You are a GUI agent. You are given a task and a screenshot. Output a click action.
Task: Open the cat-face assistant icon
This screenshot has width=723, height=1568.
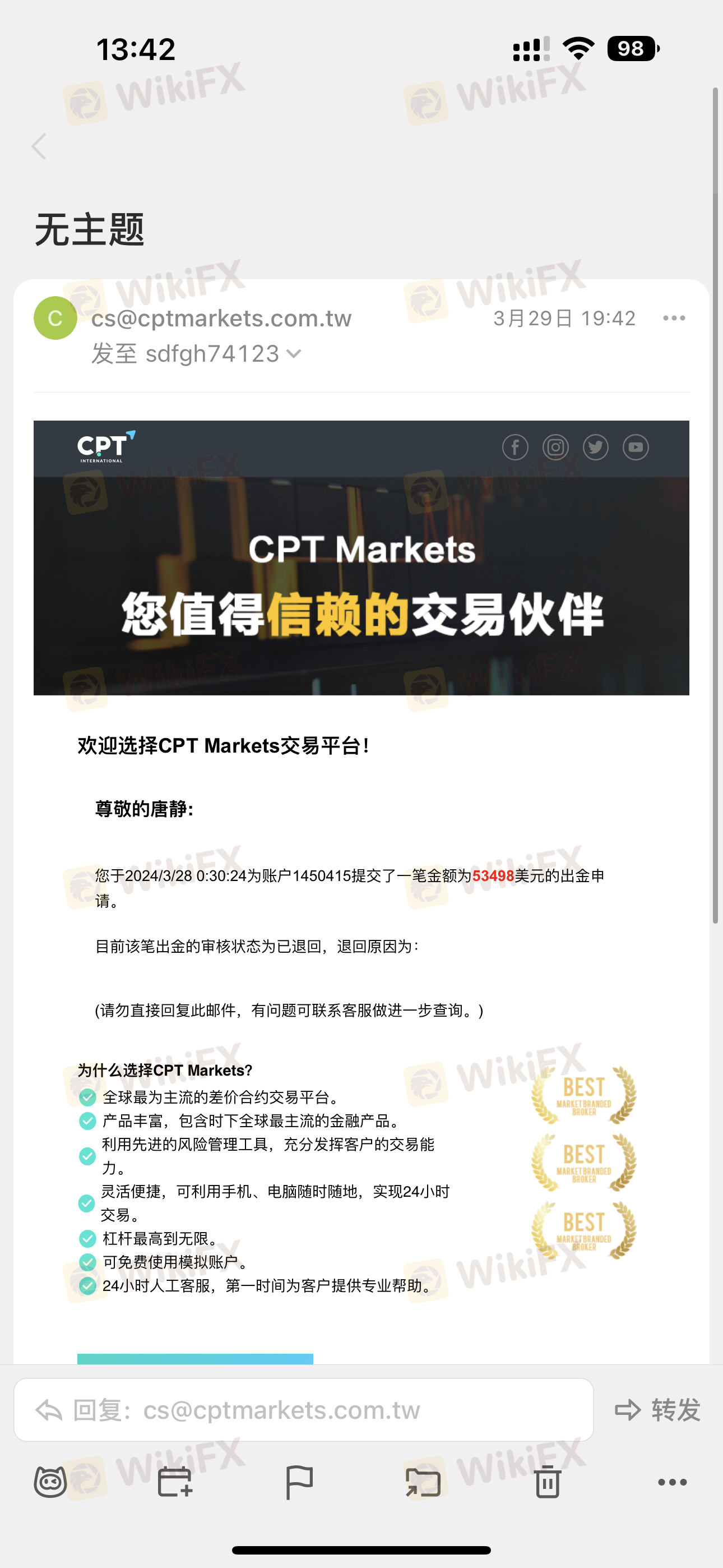coord(50,1482)
